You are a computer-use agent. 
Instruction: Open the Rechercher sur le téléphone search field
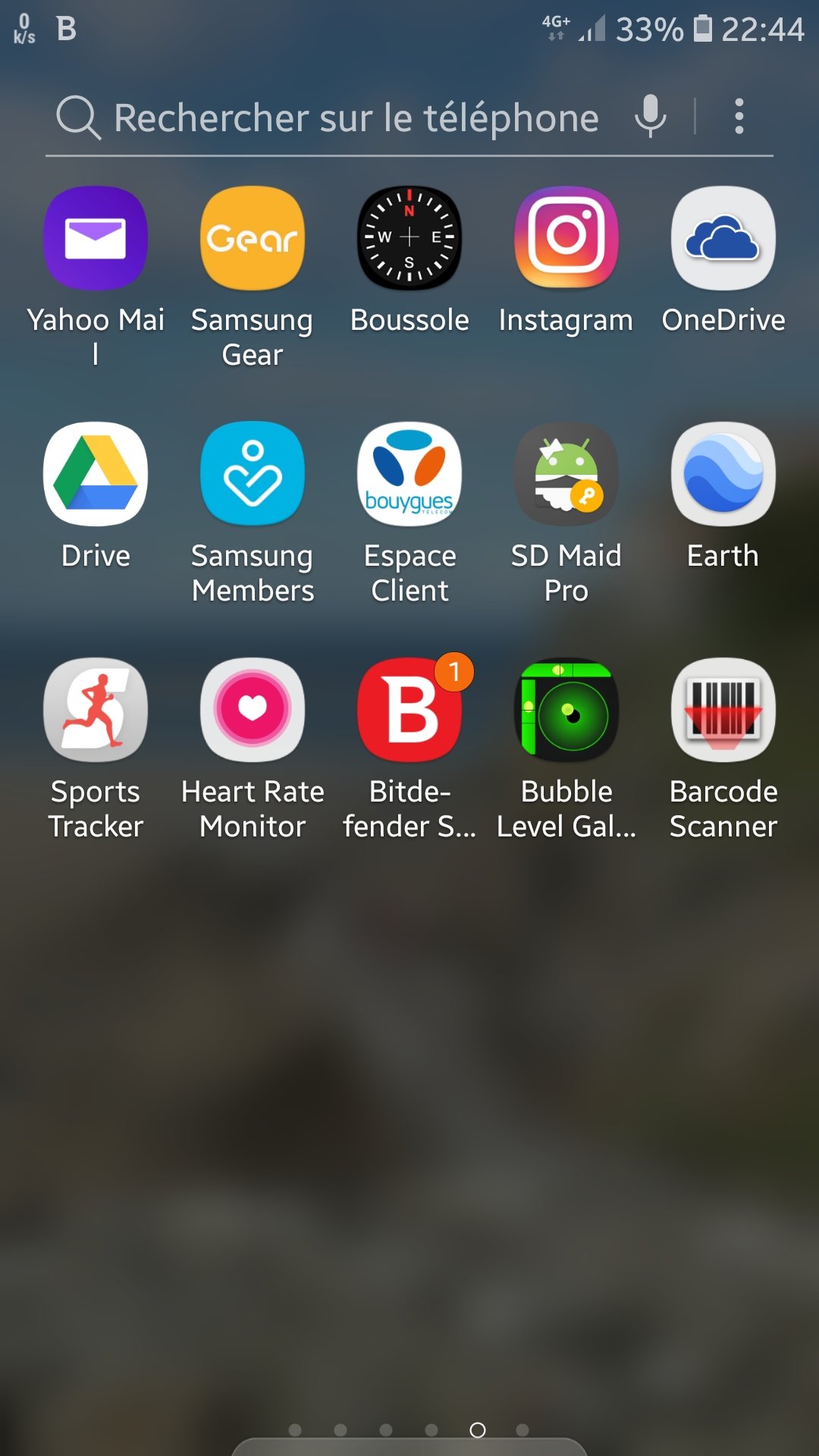[x=356, y=118]
